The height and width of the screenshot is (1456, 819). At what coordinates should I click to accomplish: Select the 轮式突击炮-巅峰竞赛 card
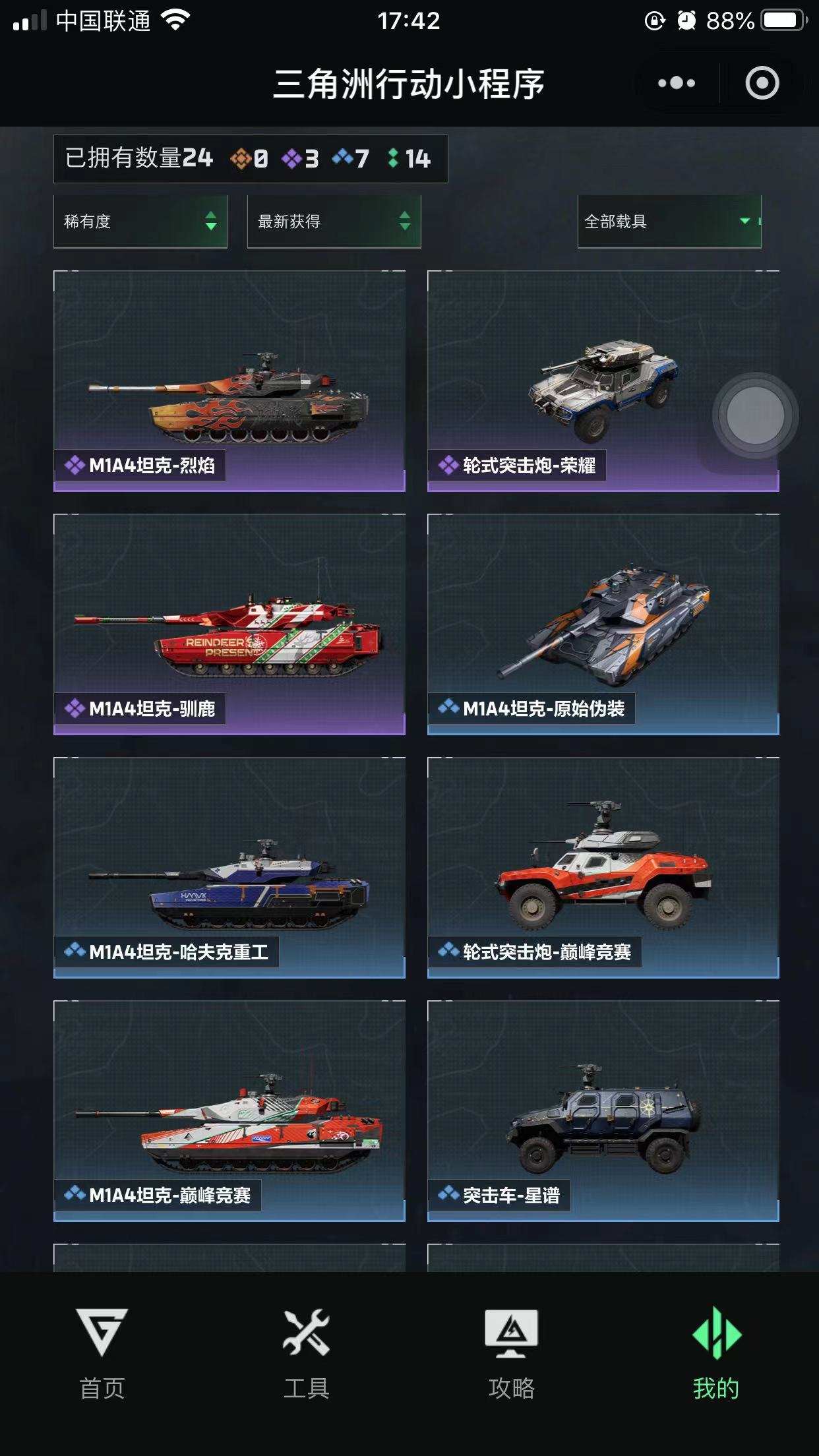pos(603,868)
